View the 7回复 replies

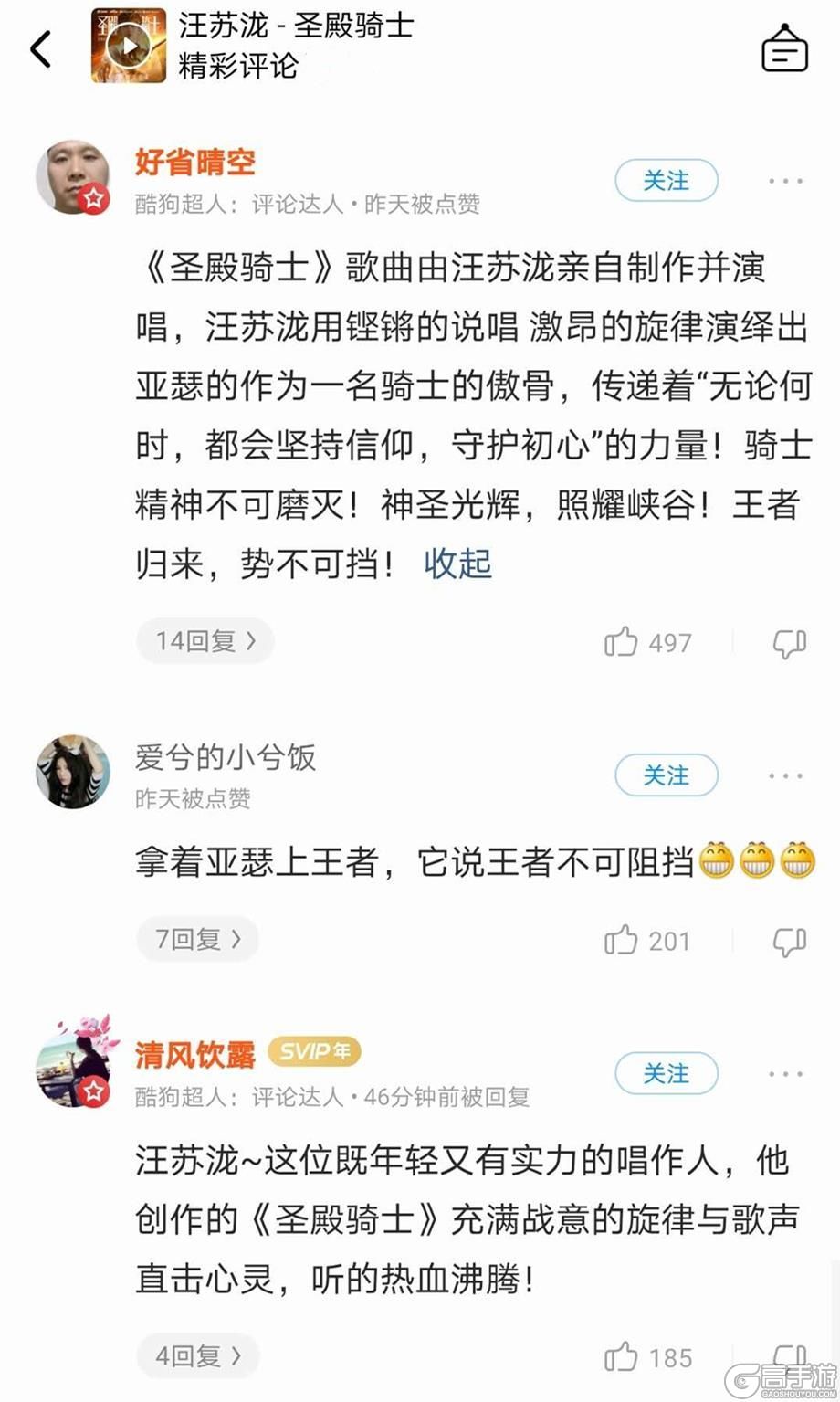tap(197, 939)
